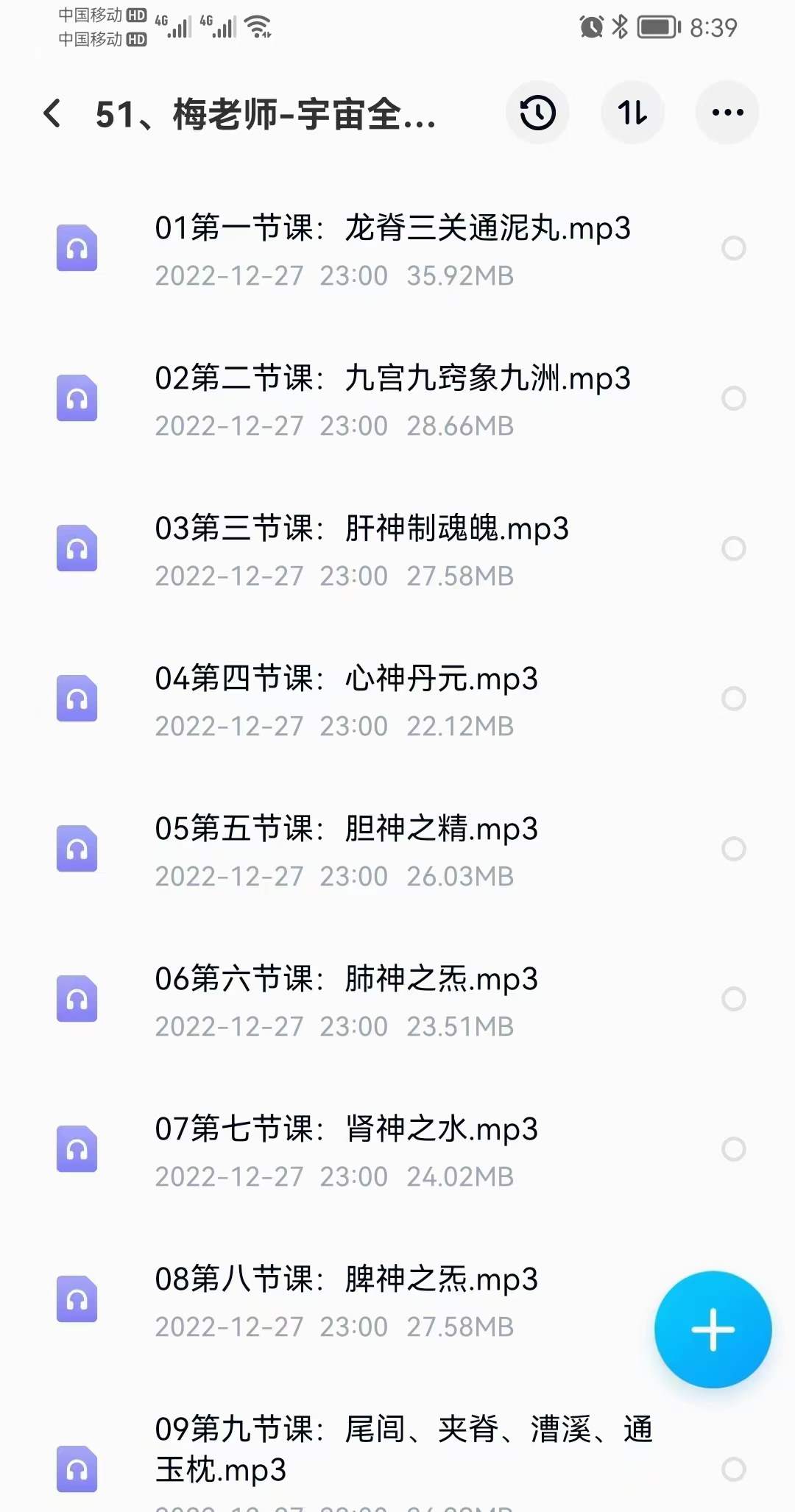Image resolution: width=795 pixels, height=1512 pixels.
Task: Click the headphone icon beside 09 尾闾夹脊漕溪通玉枕
Action: [77, 1471]
